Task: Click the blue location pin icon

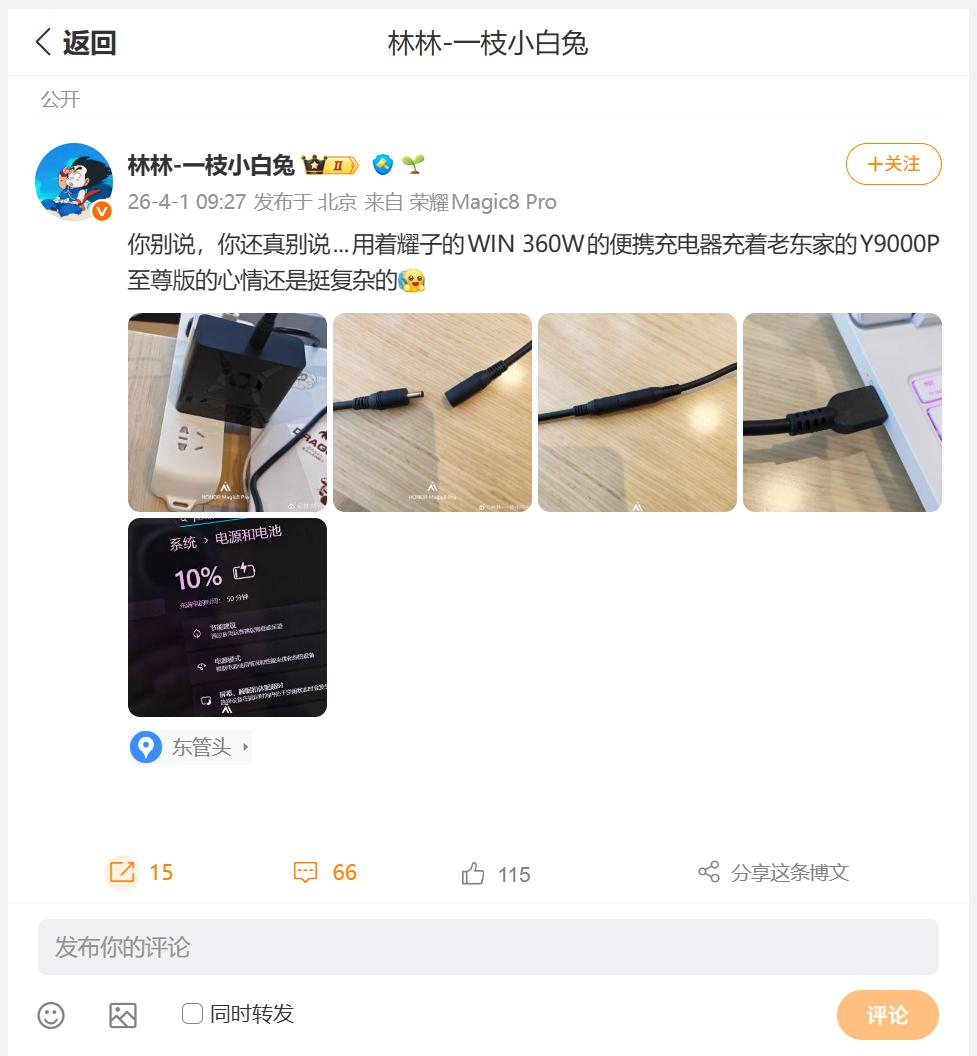Action: 146,747
